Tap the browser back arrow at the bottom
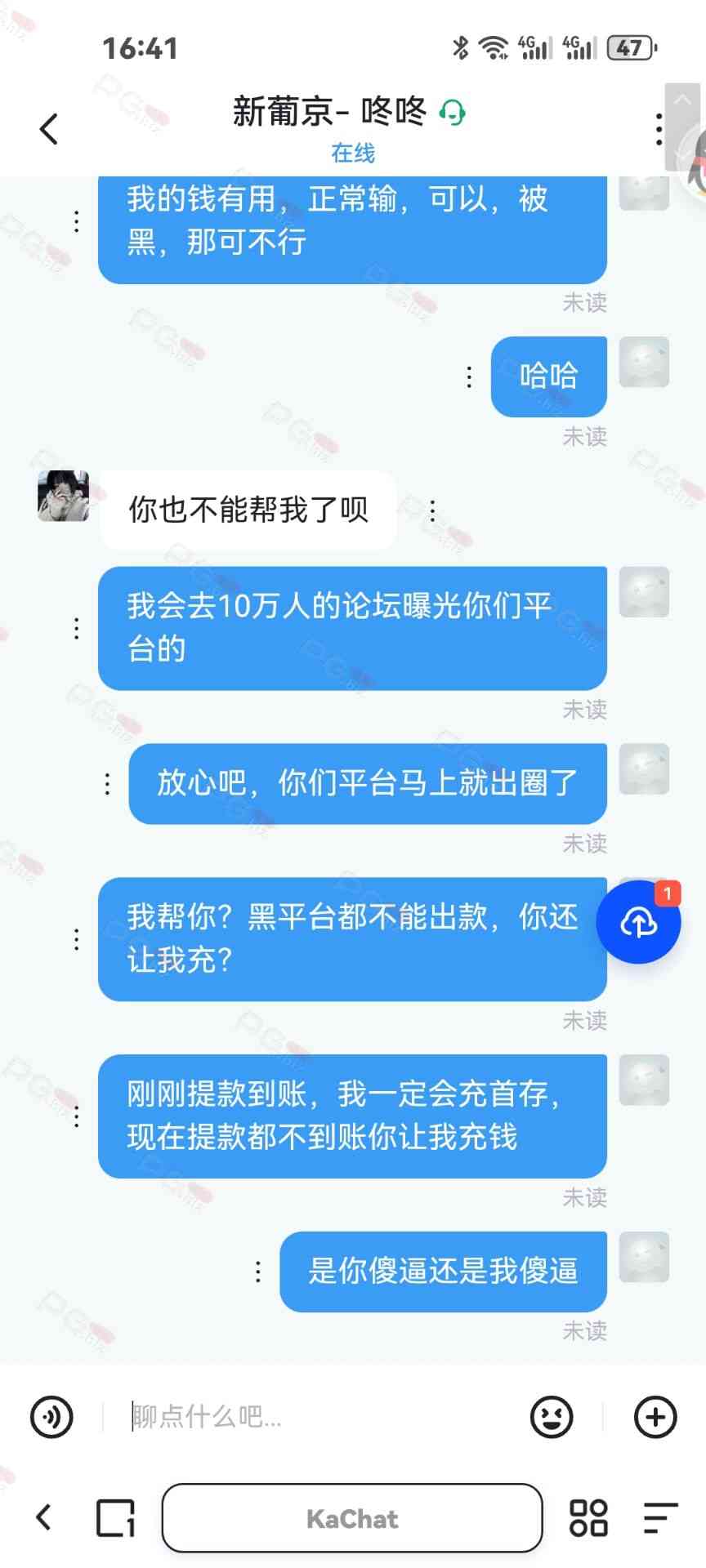Viewport: 706px width, 1568px height. (44, 1517)
